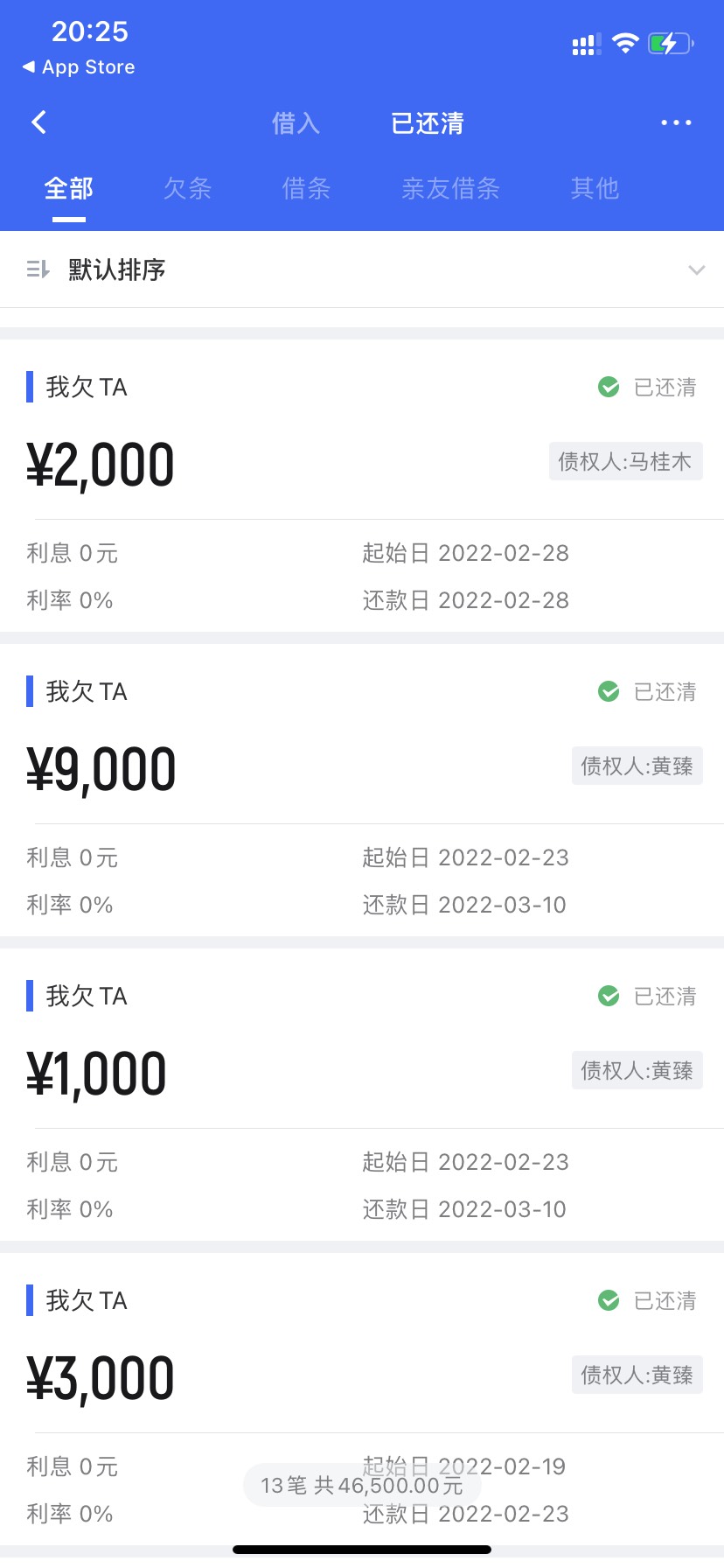
Task: Expand the 默认排序 sort dropdown
Action: coord(362,269)
